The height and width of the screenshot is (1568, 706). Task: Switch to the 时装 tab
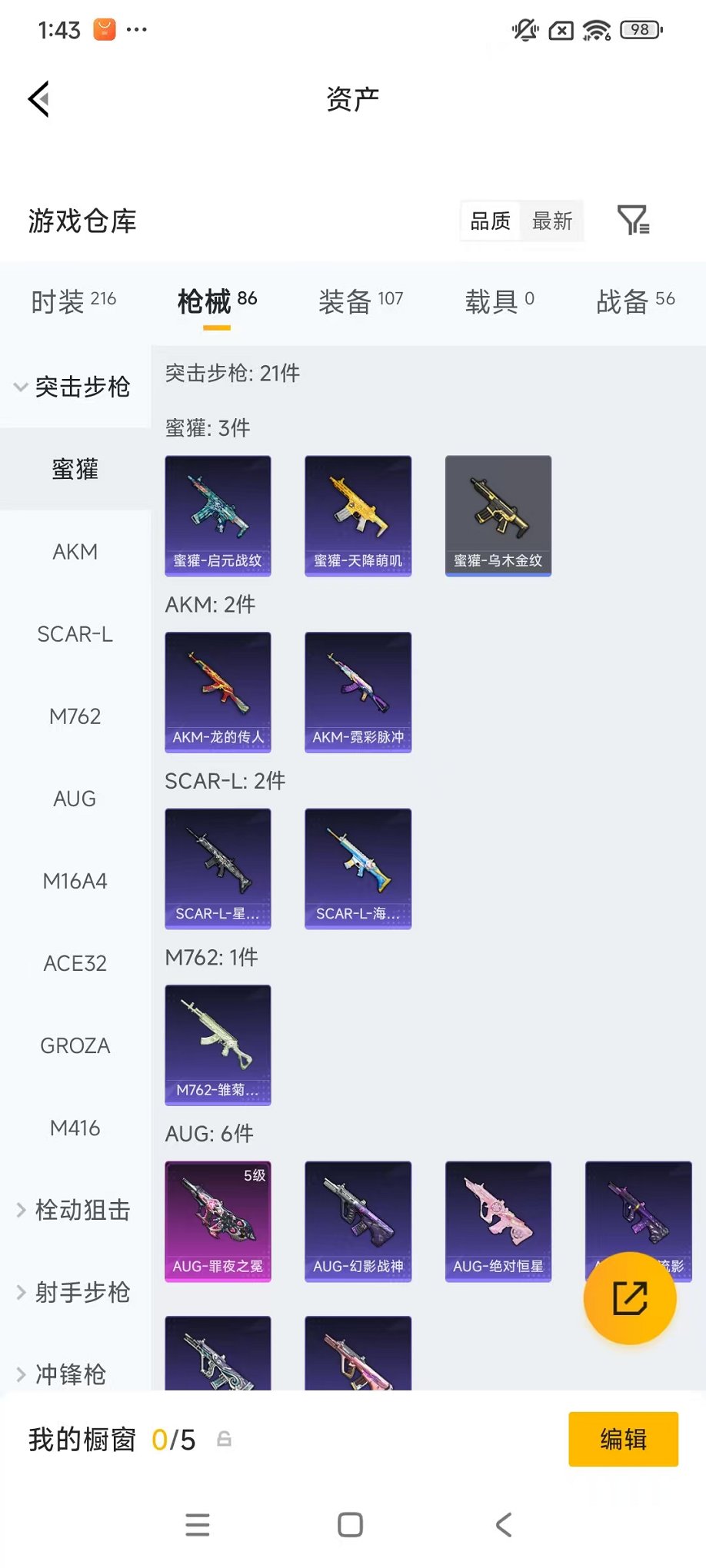point(74,301)
